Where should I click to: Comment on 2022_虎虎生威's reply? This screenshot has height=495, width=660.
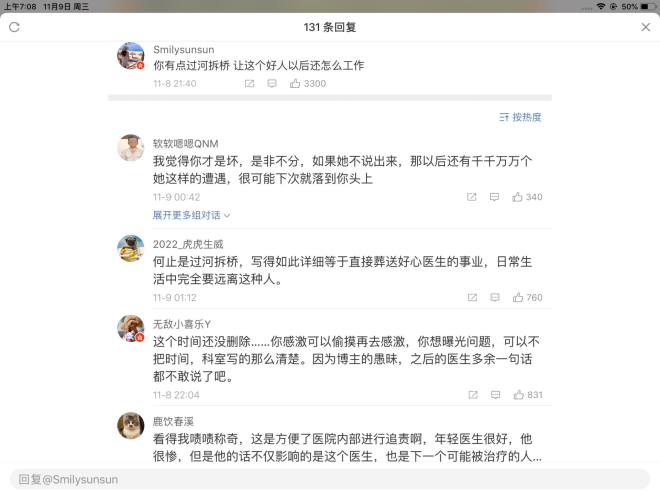pyautogui.click(x=494, y=297)
